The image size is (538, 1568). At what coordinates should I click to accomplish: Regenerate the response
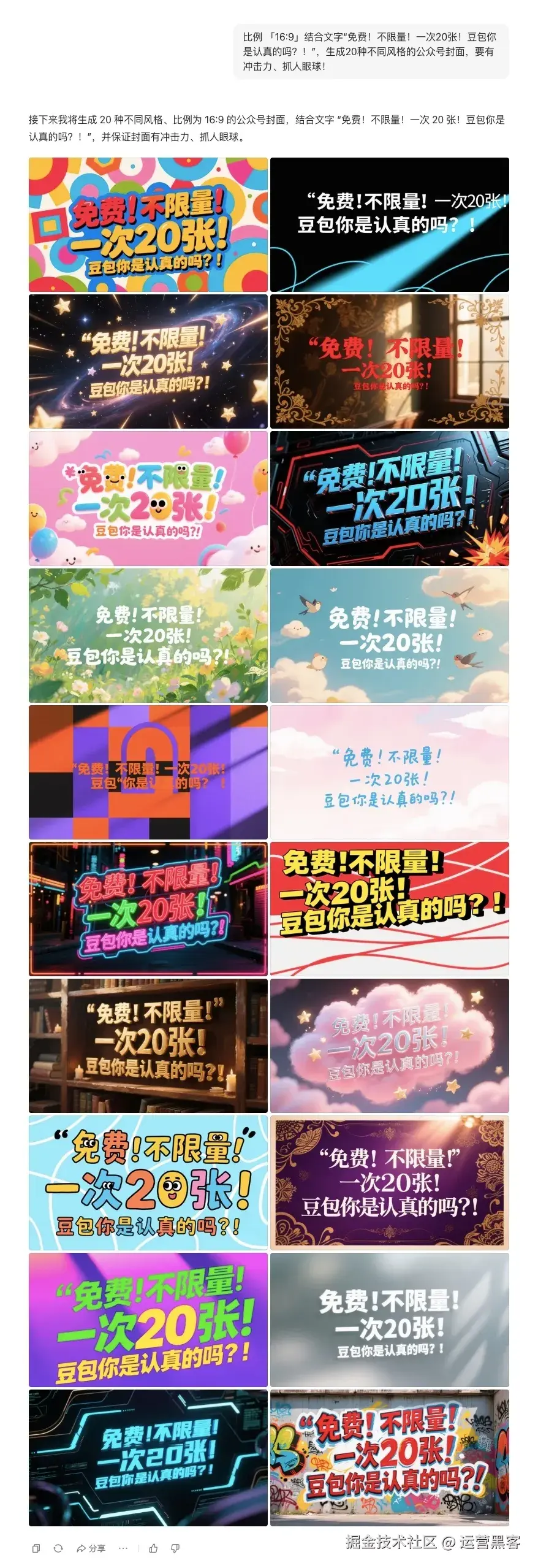tap(58, 1548)
